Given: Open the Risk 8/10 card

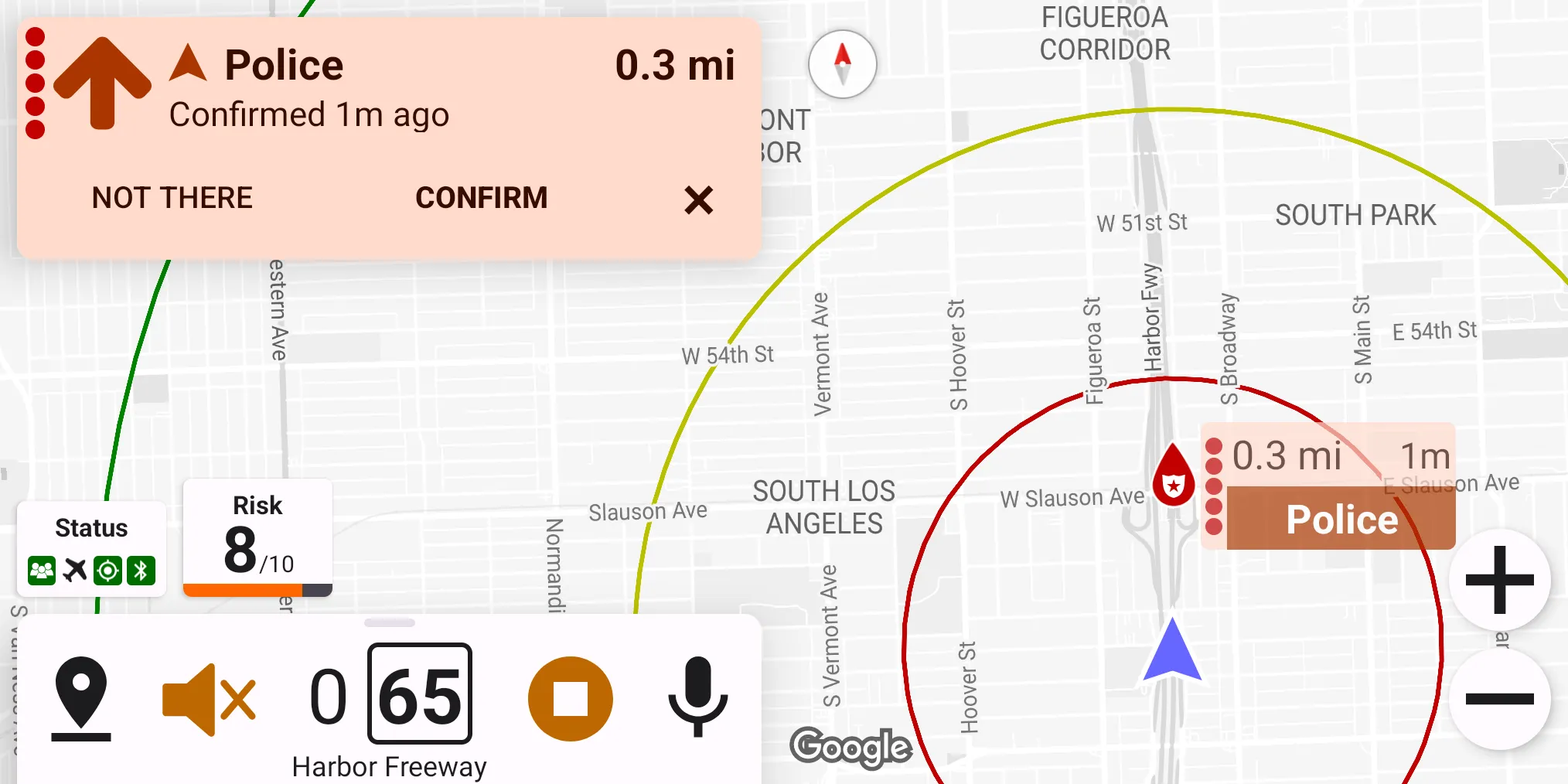Looking at the screenshot, I should tap(257, 538).
